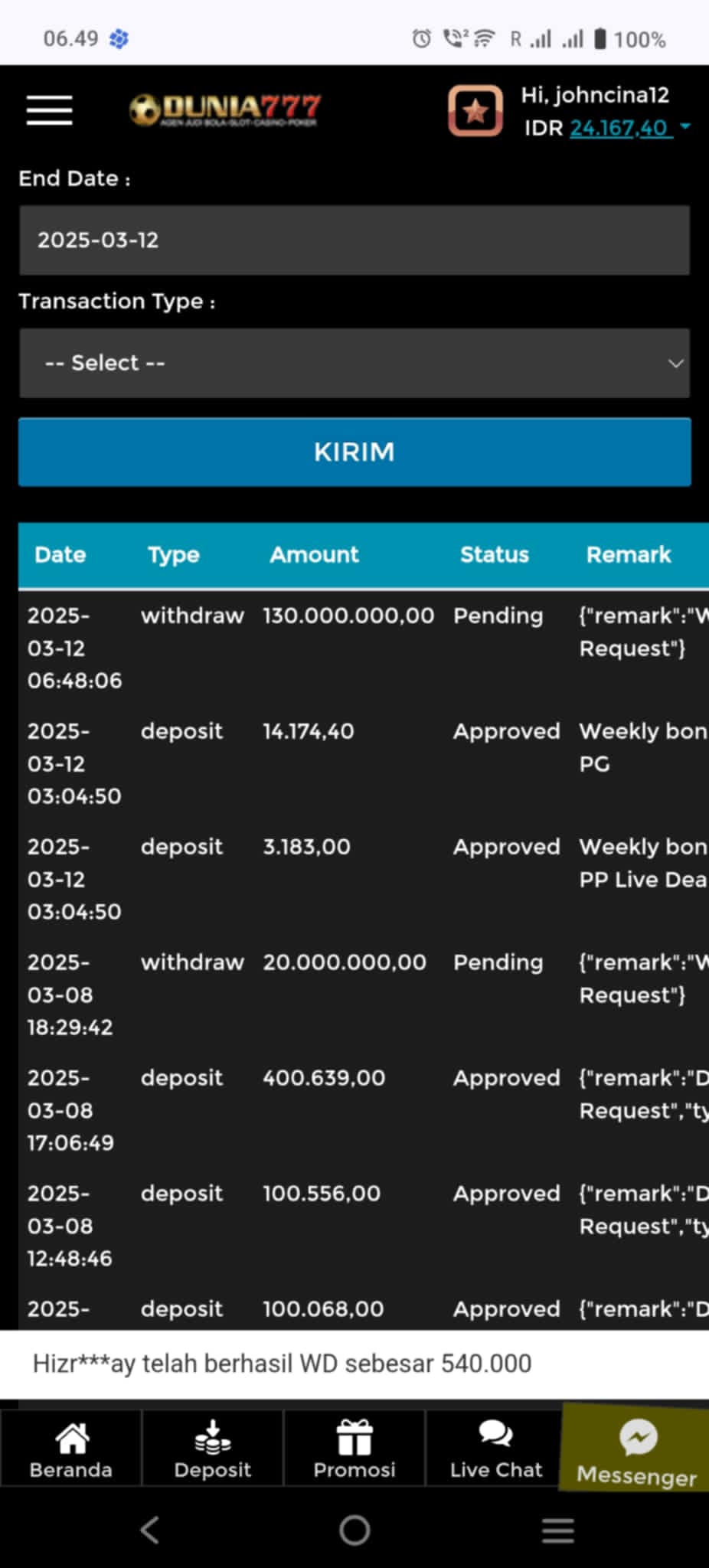Open the hamburger drawer menu
The width and height of the screenshot is (709, 1568).
point(50,110)
